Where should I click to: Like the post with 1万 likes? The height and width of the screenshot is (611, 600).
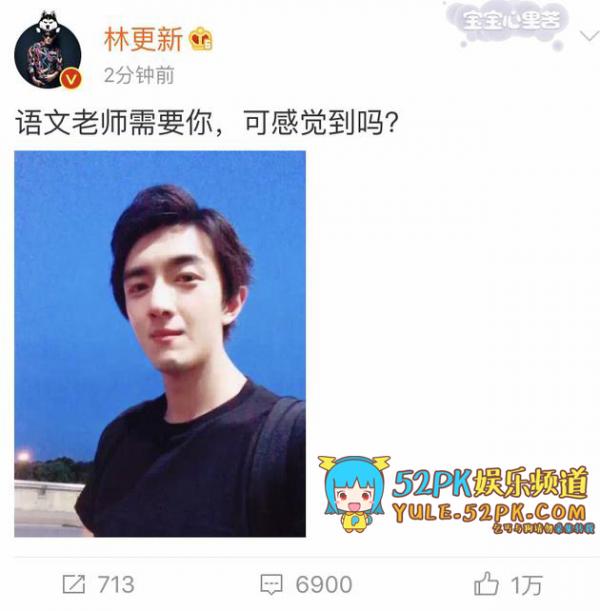coord(510,584)
